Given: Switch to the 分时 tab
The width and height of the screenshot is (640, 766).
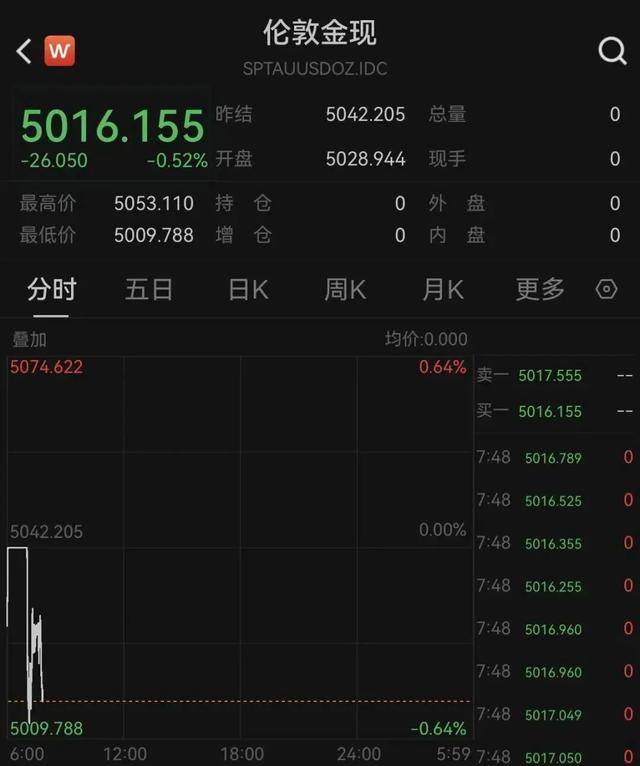Looking at the screenshot, I should (x=52, y=290).
